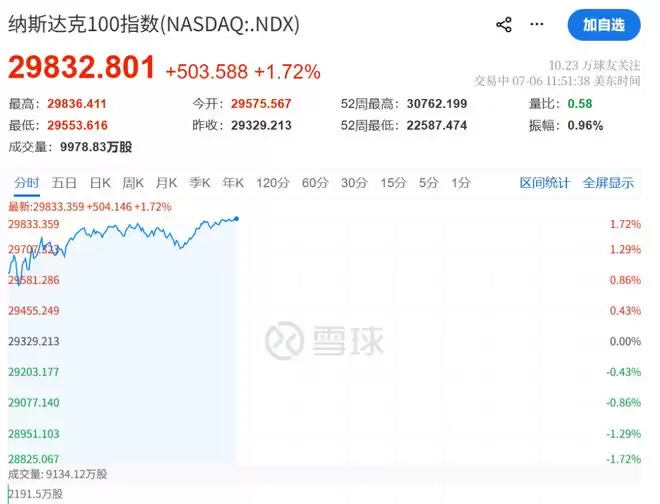This screenshot has height=504, width=660.
Task: Select the 分时 chart tab
Action: pyautogui.click(x=27, y=183)
